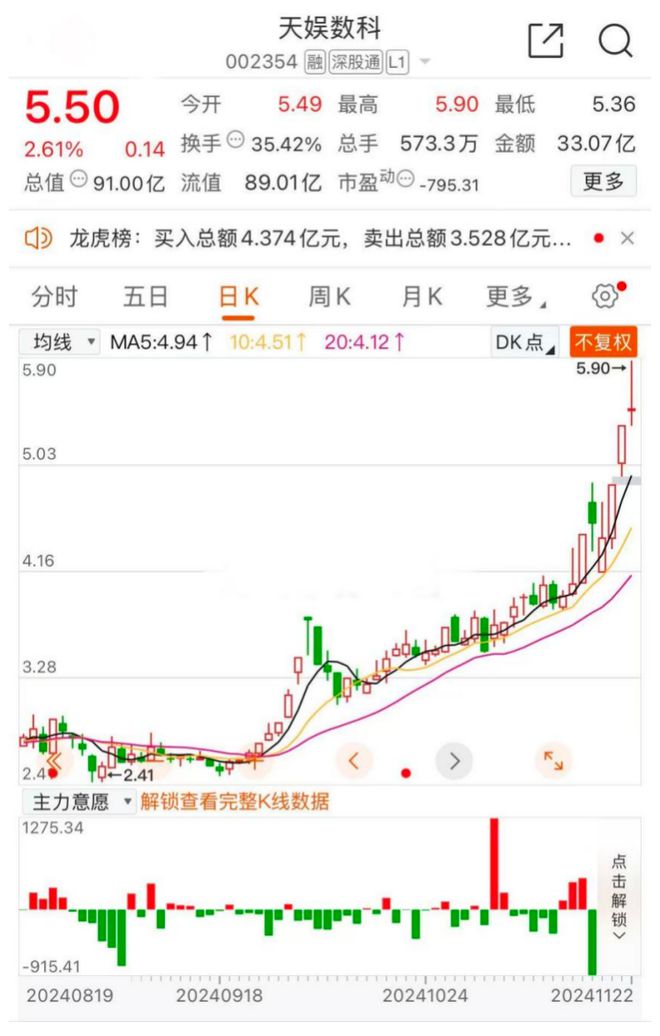Open stock search magnifier

tap(615, 41)
